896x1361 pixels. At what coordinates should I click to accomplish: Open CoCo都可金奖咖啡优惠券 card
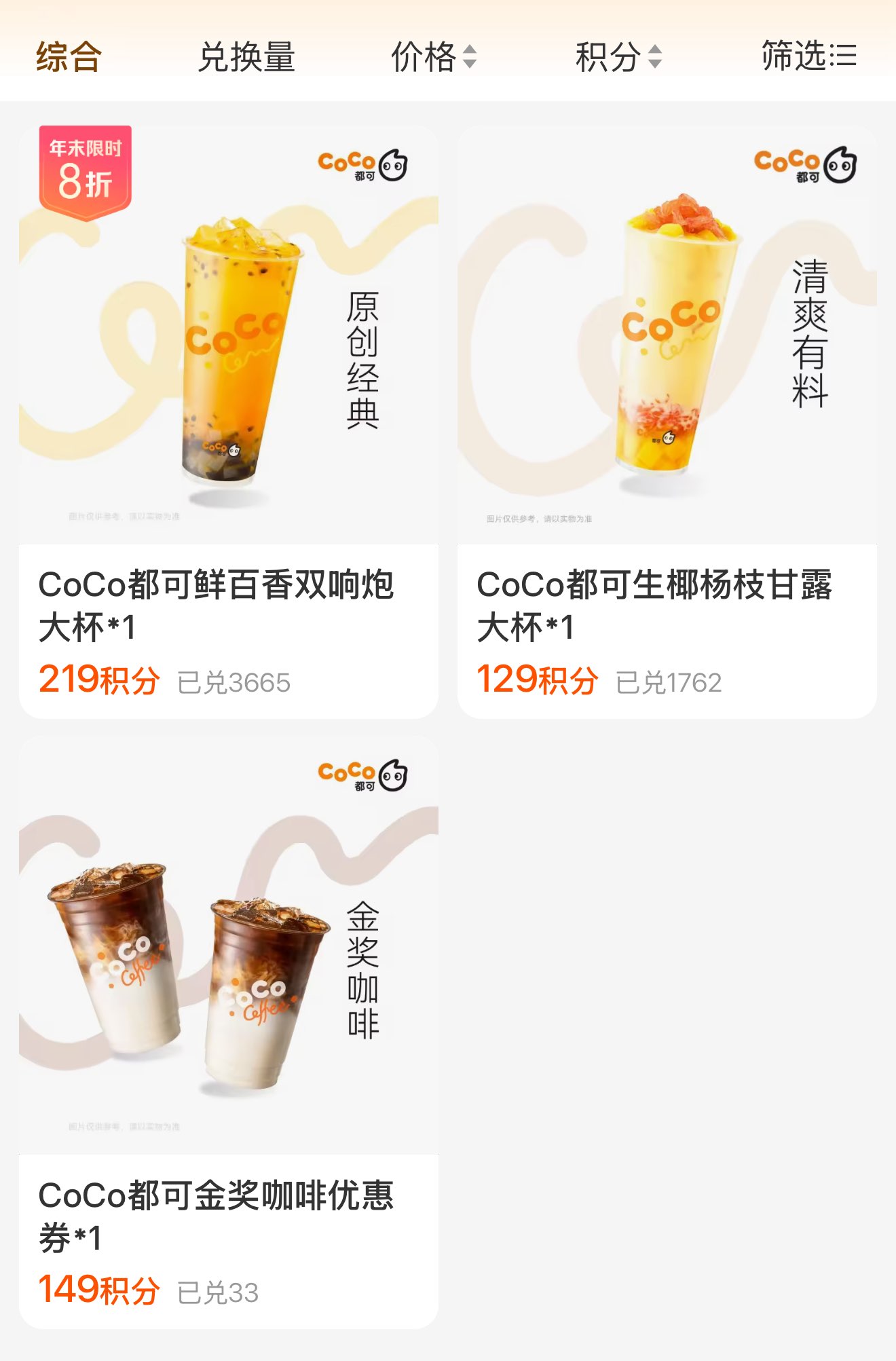pos(229,1032)
